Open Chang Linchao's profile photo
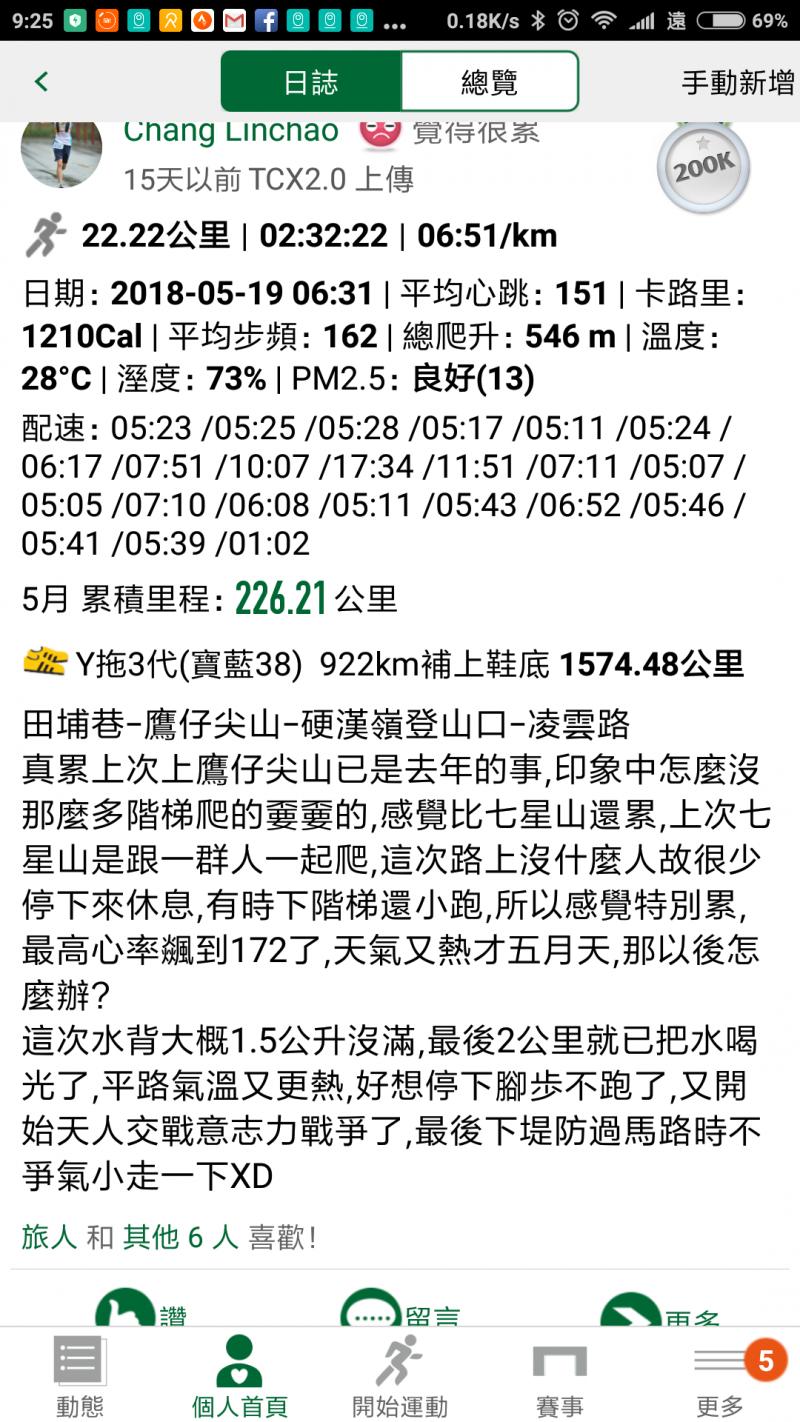 (x=61, y=152)
